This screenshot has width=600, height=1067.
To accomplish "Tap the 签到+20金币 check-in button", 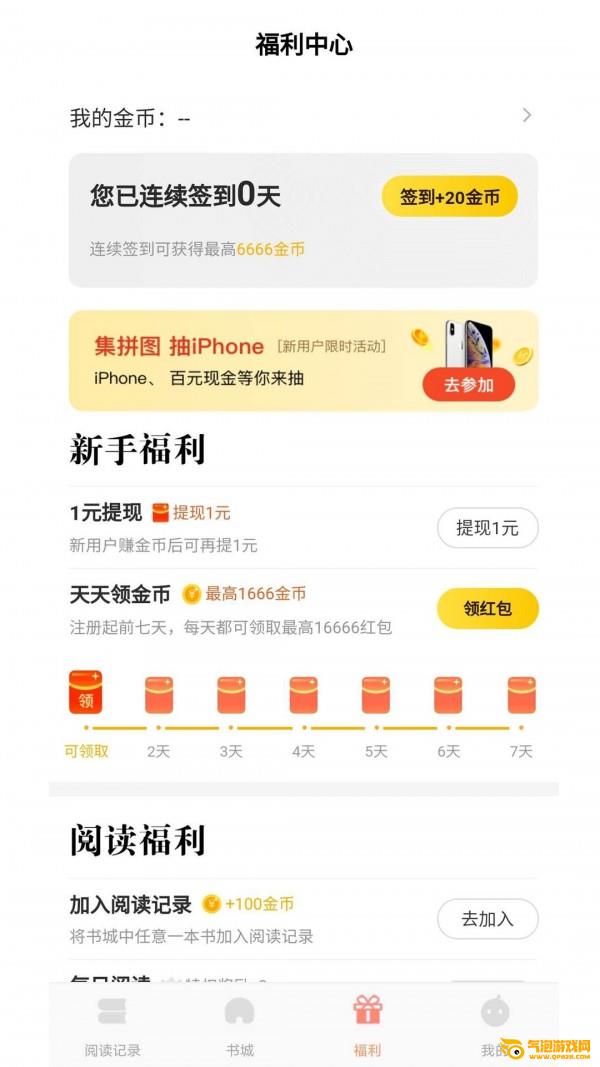I will coord(450,197).
